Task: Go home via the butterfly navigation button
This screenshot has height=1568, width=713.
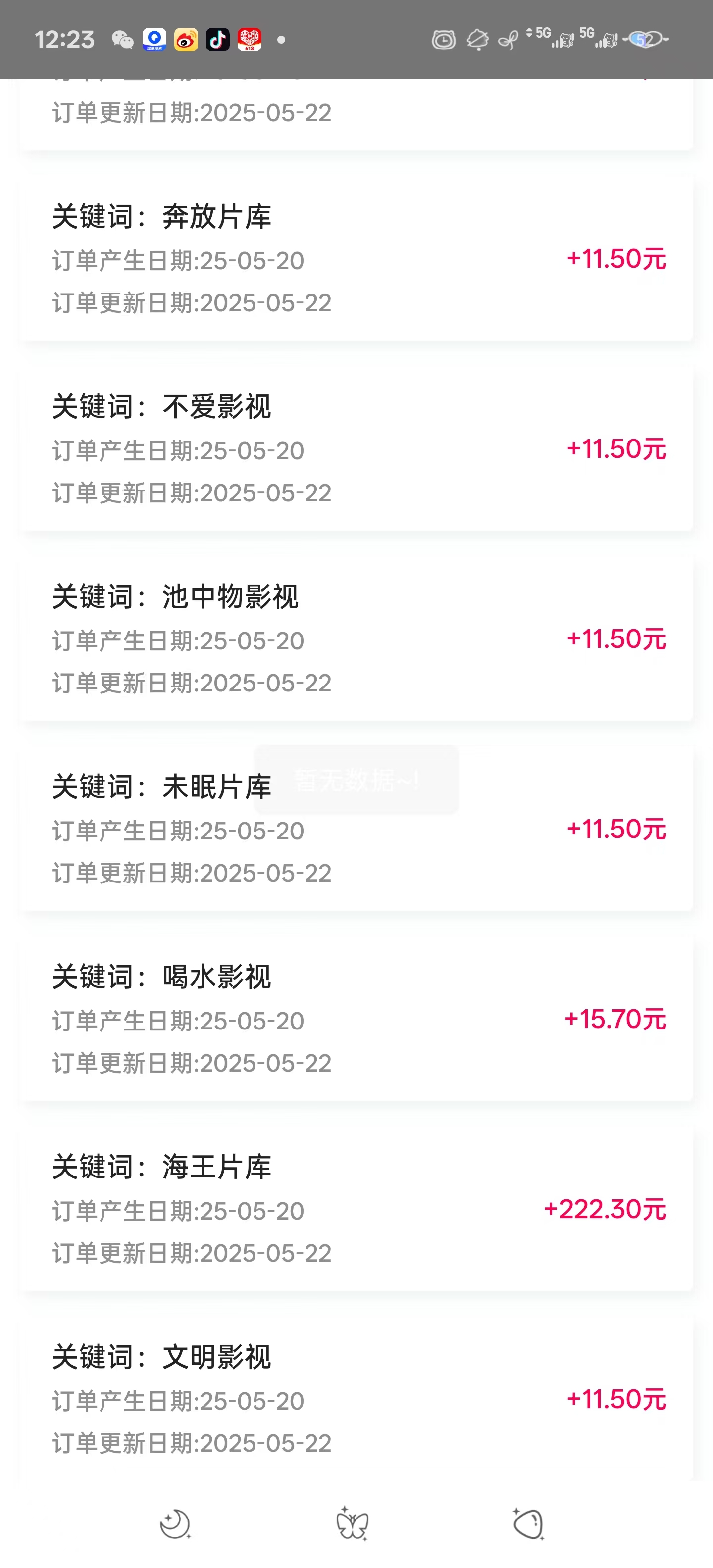Action: (353, 1523)
